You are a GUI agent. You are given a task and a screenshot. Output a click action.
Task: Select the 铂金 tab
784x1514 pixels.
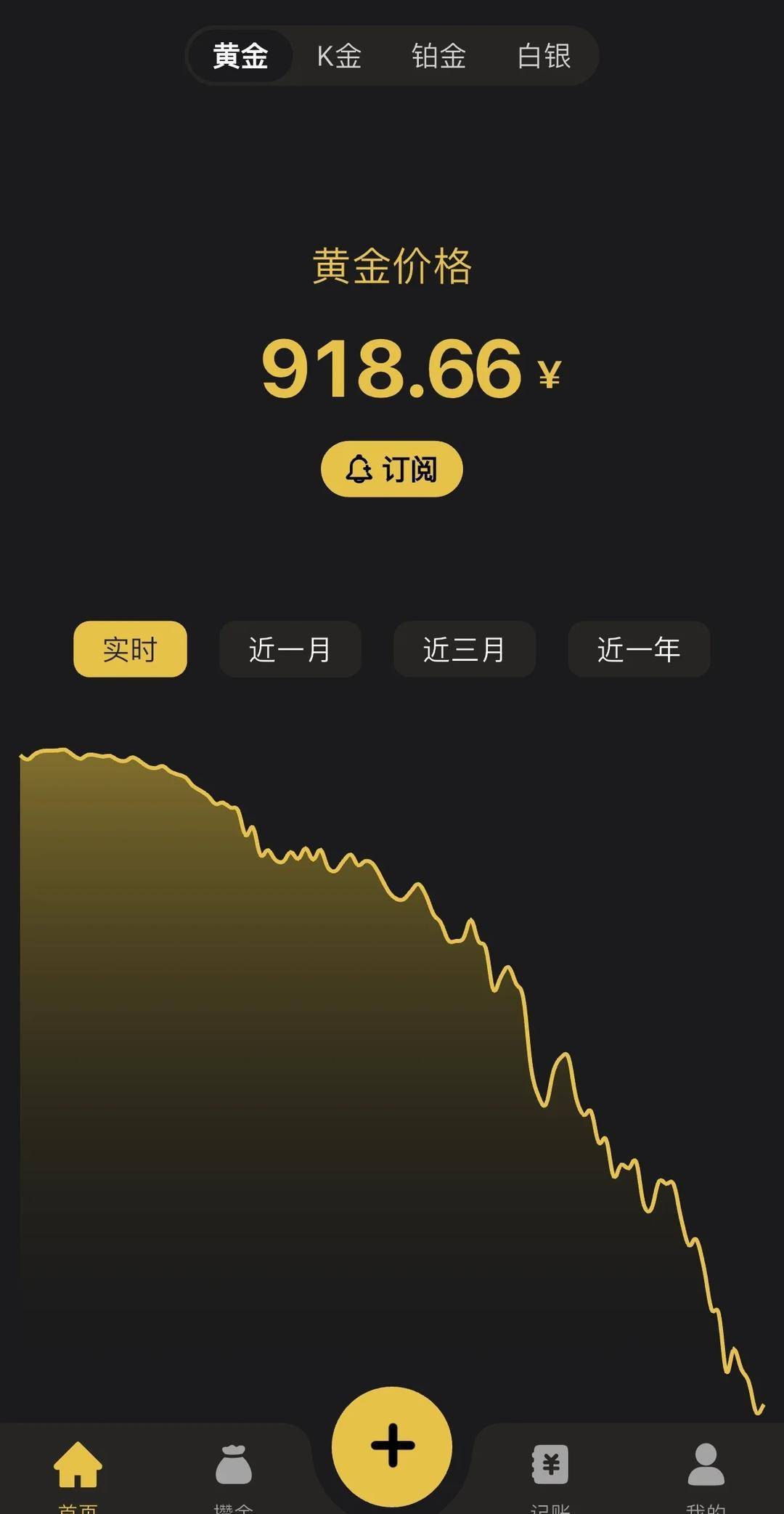point(438,56)
